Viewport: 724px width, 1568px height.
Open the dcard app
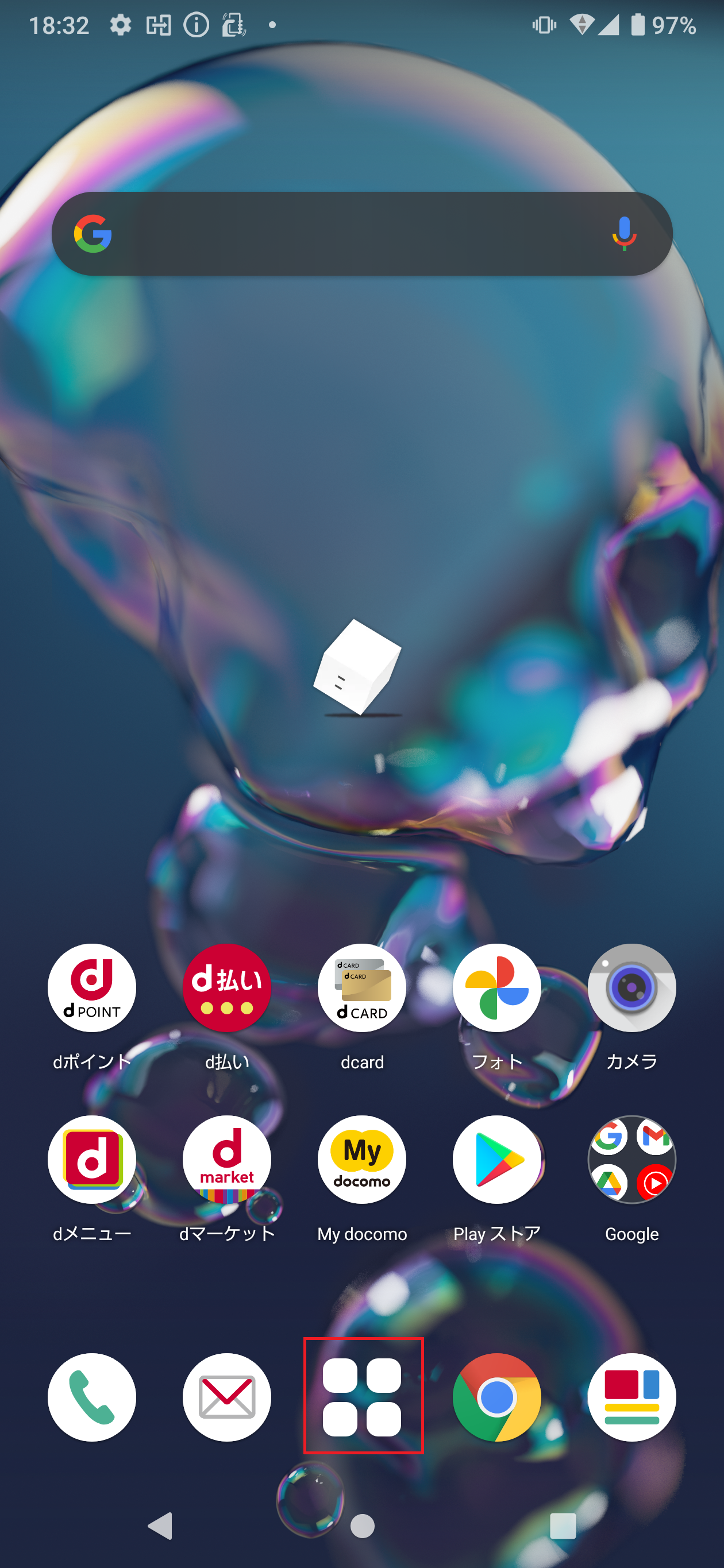point(361,988)
